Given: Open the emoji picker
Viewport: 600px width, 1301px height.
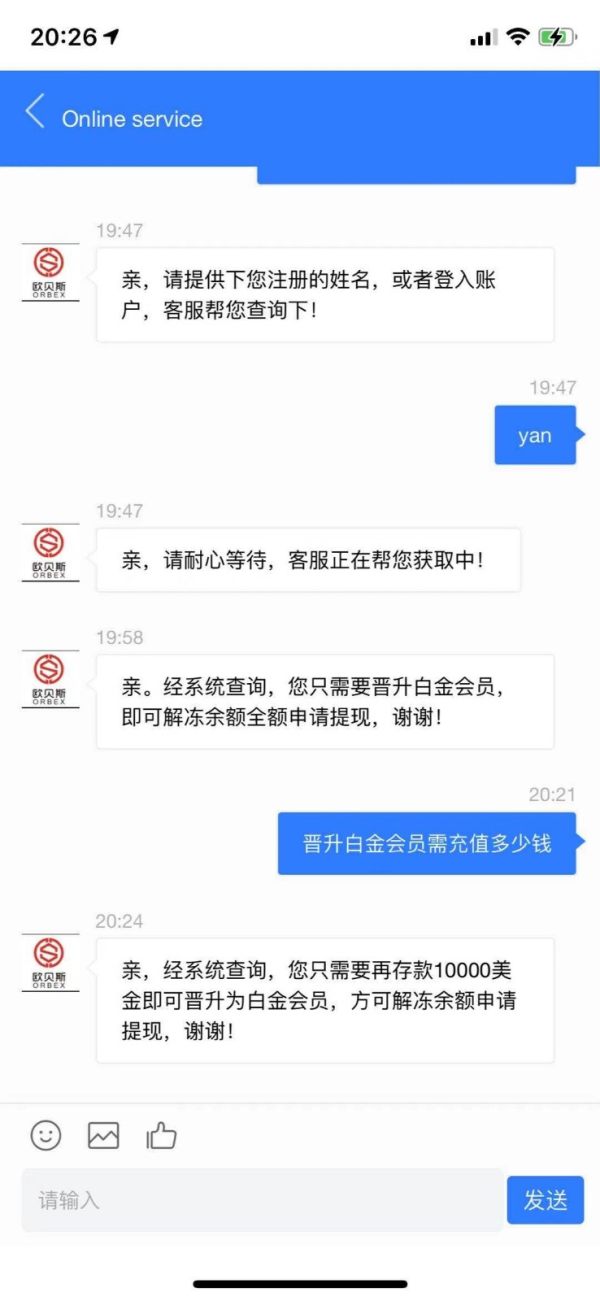Looking at the screenshot, I should tap(46, 1135).
